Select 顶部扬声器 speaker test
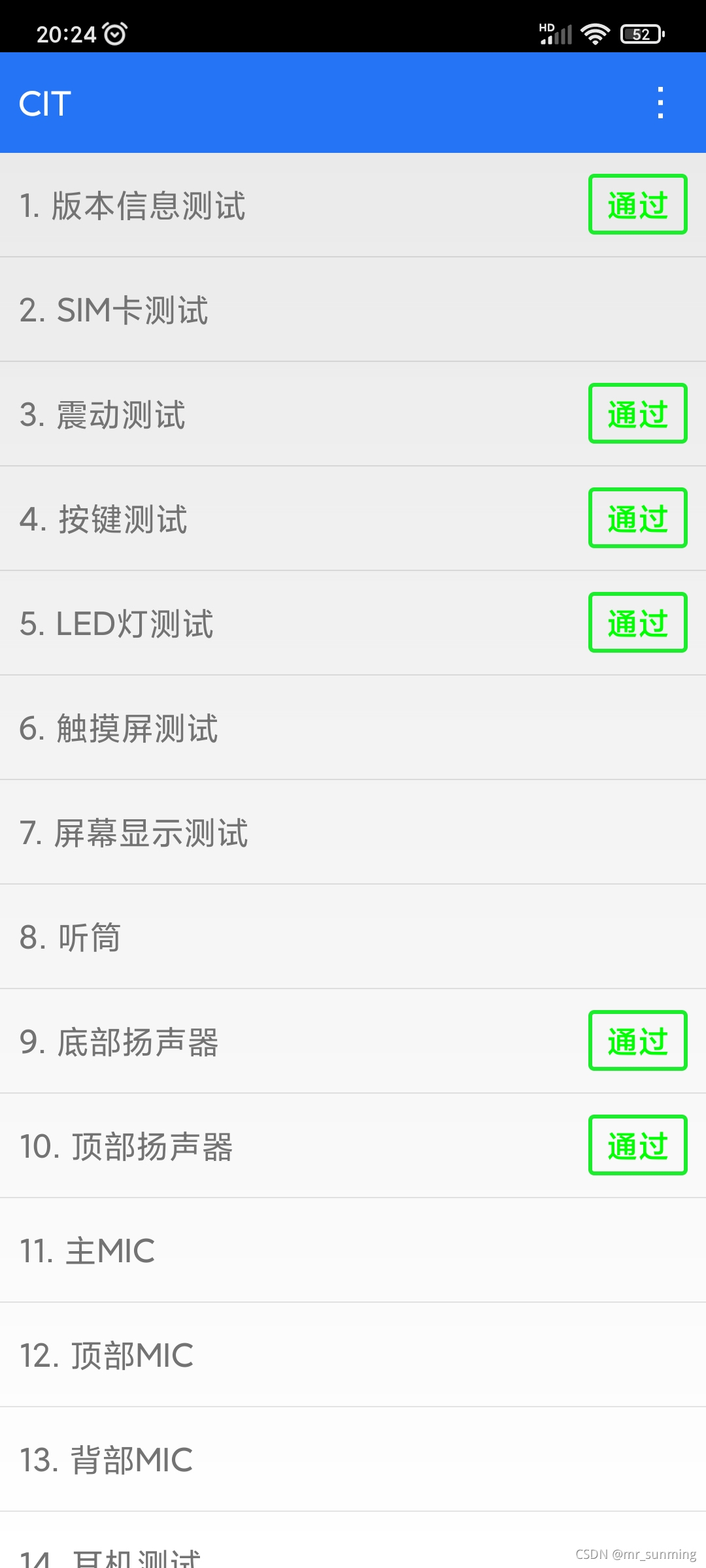 127,1147
